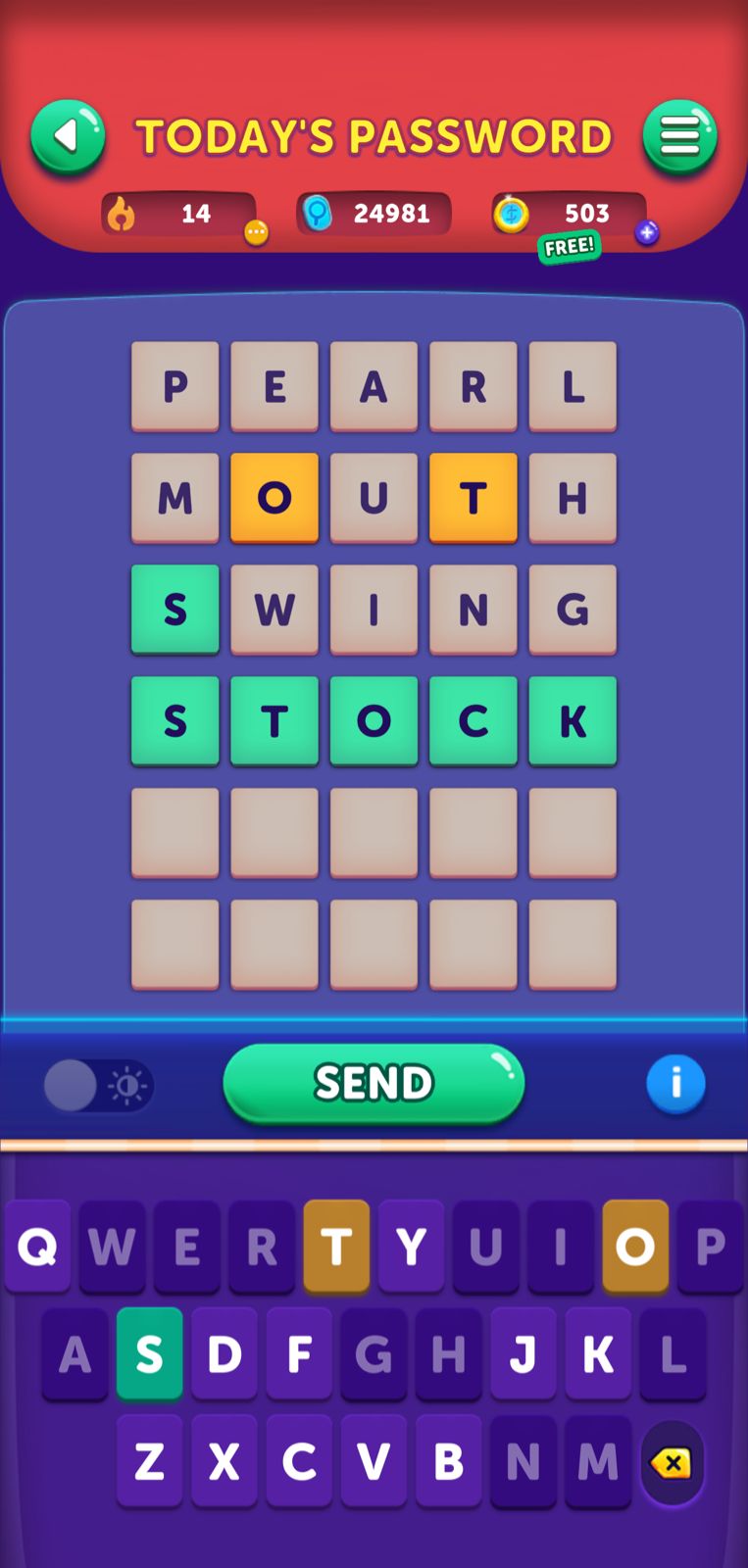Type the letter F
The image size is (748, 1568).
(298, 1353)
